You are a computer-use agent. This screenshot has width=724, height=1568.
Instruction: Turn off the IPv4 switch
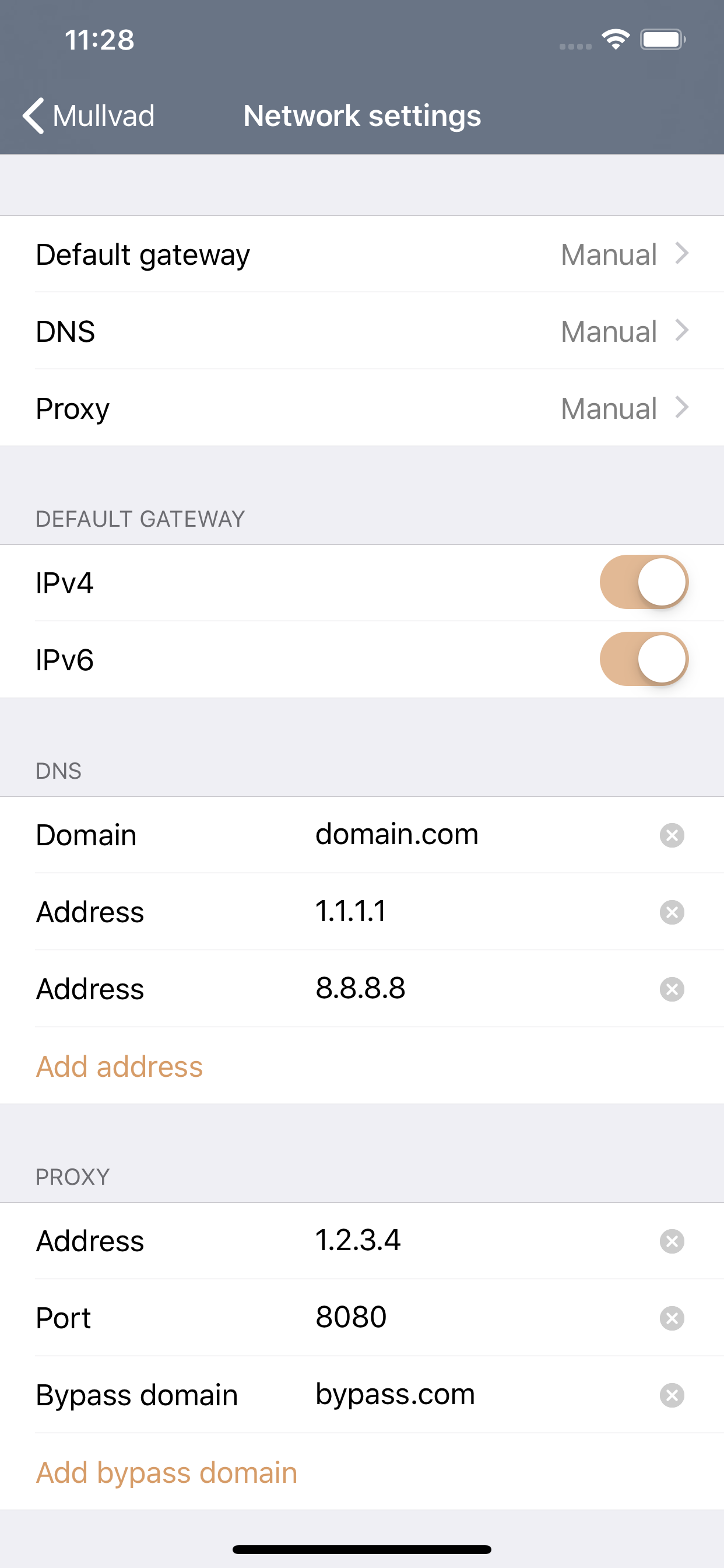coord(644,583)
